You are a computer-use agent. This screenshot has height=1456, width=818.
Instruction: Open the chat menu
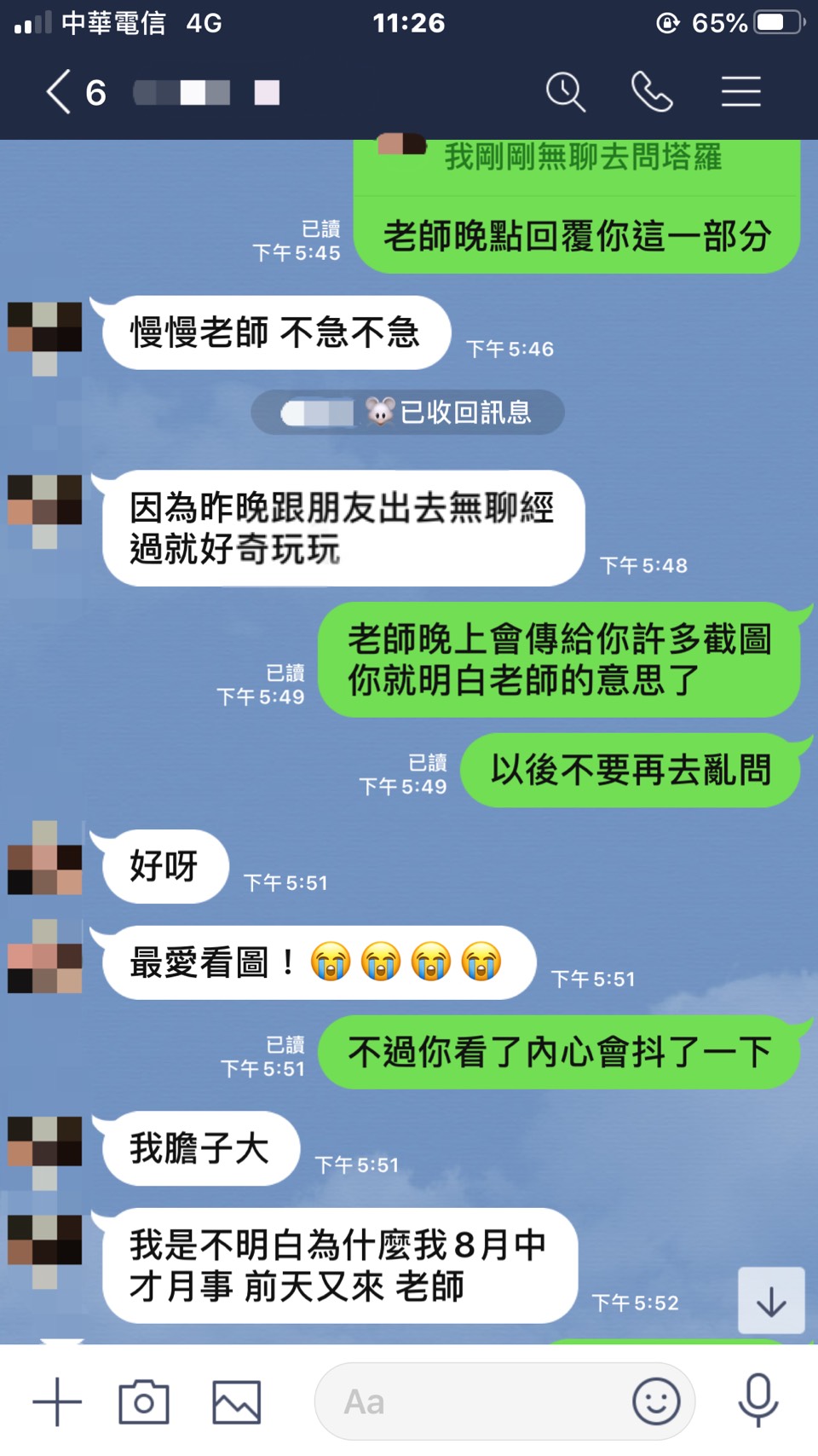(x=740, y=92)
